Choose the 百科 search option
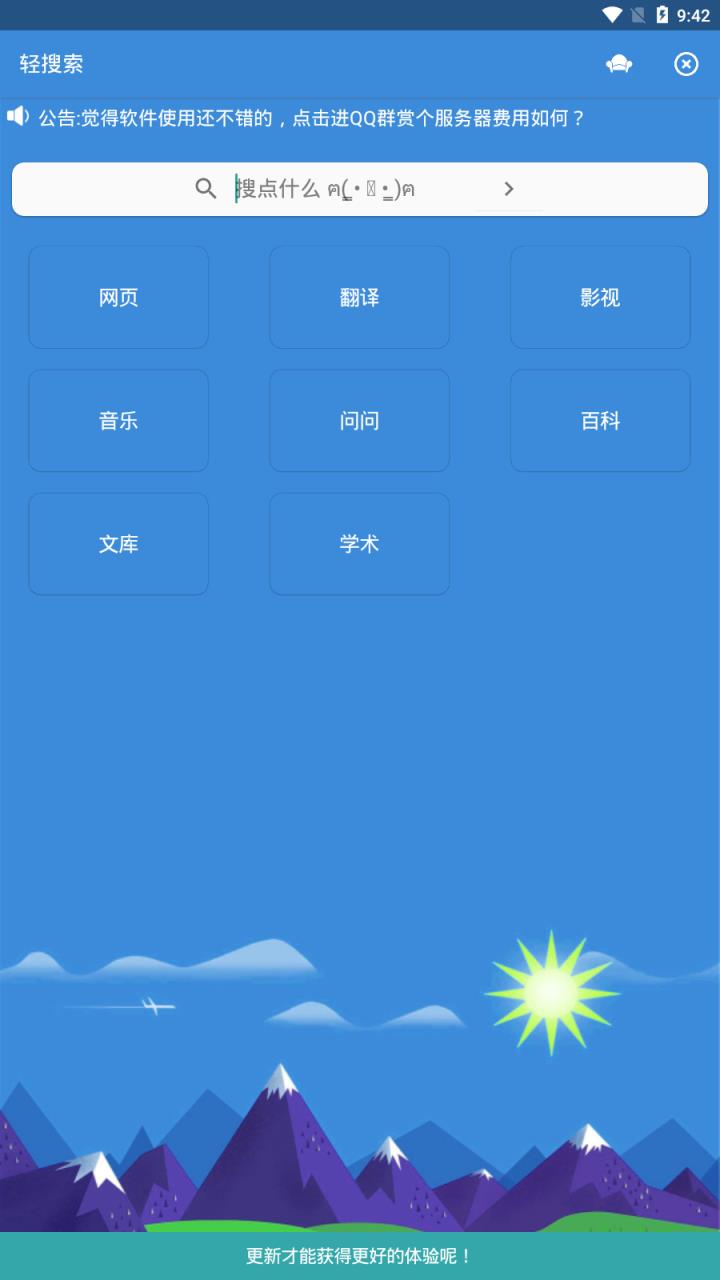 pos(600,420)
